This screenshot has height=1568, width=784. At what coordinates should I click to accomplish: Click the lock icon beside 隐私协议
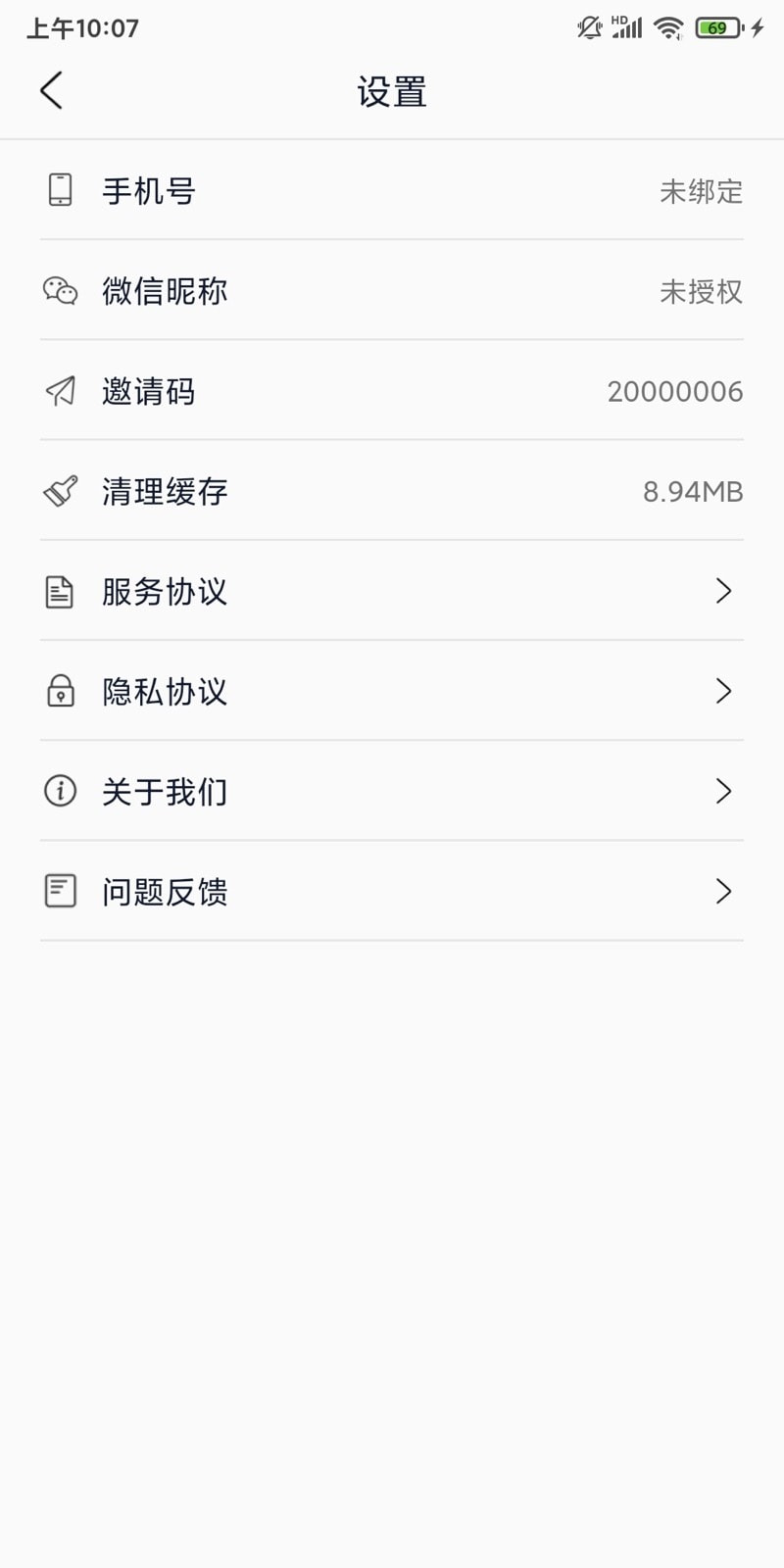pyautogui.click(x=61, y=691)
